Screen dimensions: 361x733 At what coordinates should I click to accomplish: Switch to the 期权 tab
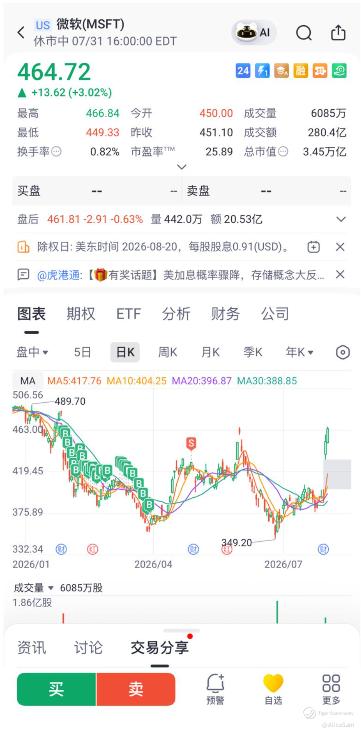click(x=80, y=314)
